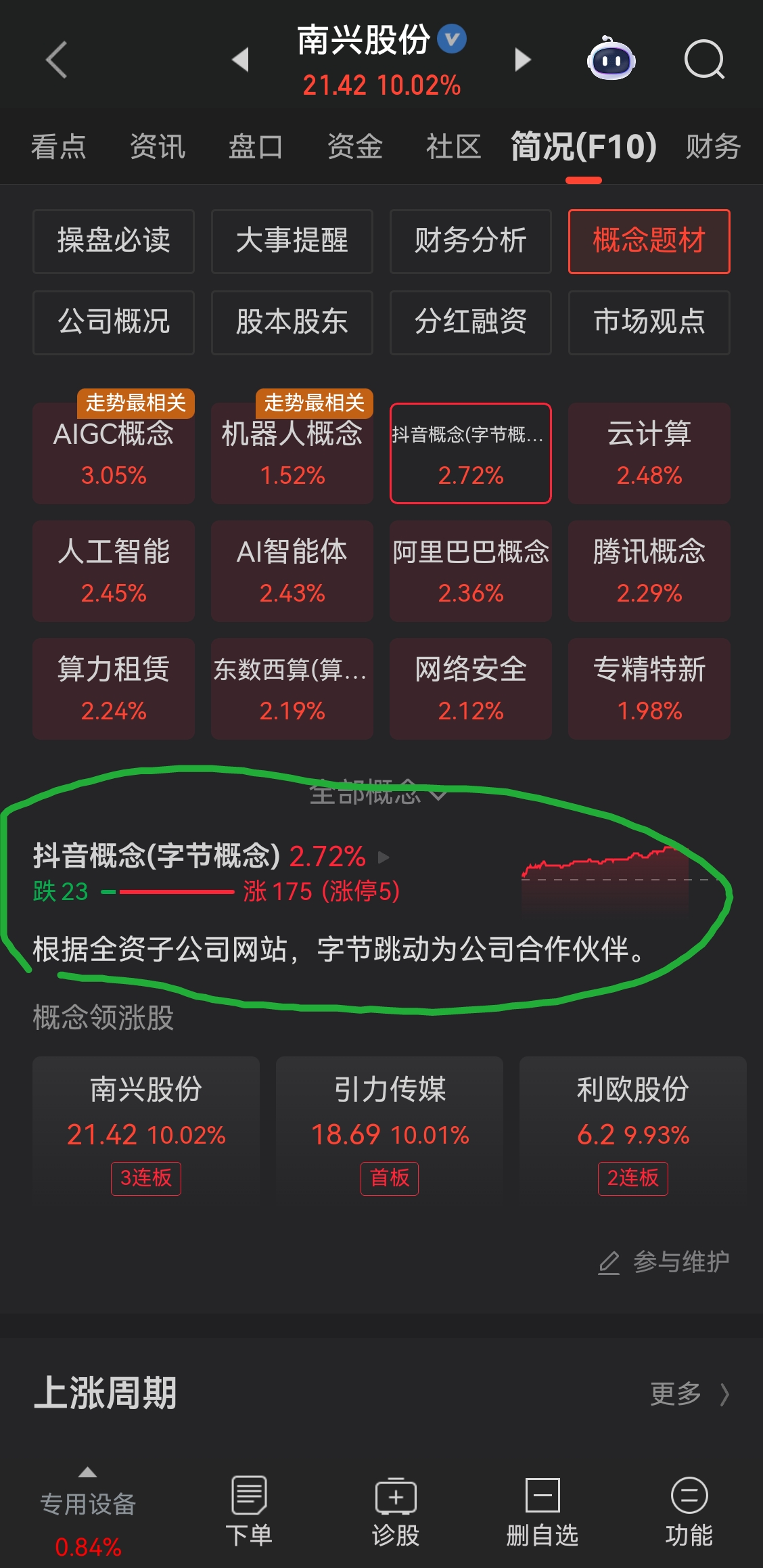Viewport: 763px width, 1568px height.
Task: Switch to the 资金 tab
Action: (x=355, y=147)
